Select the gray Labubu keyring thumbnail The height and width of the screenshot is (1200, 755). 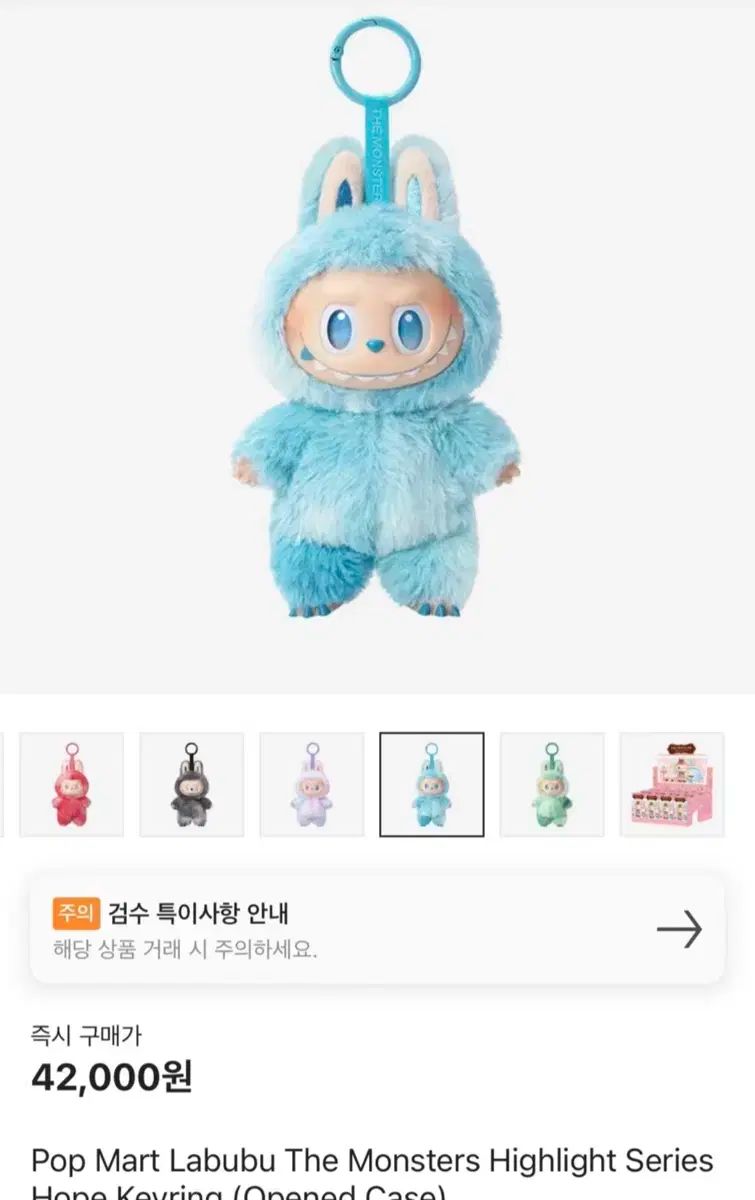pos(191,785)
